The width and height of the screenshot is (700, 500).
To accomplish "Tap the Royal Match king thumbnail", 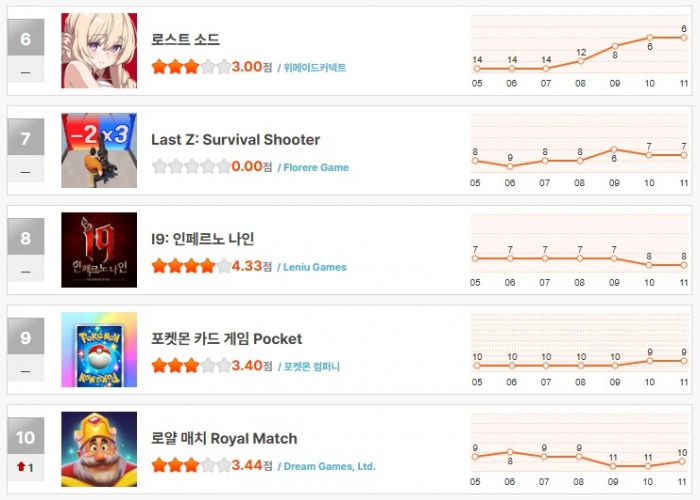I will 99,449.
